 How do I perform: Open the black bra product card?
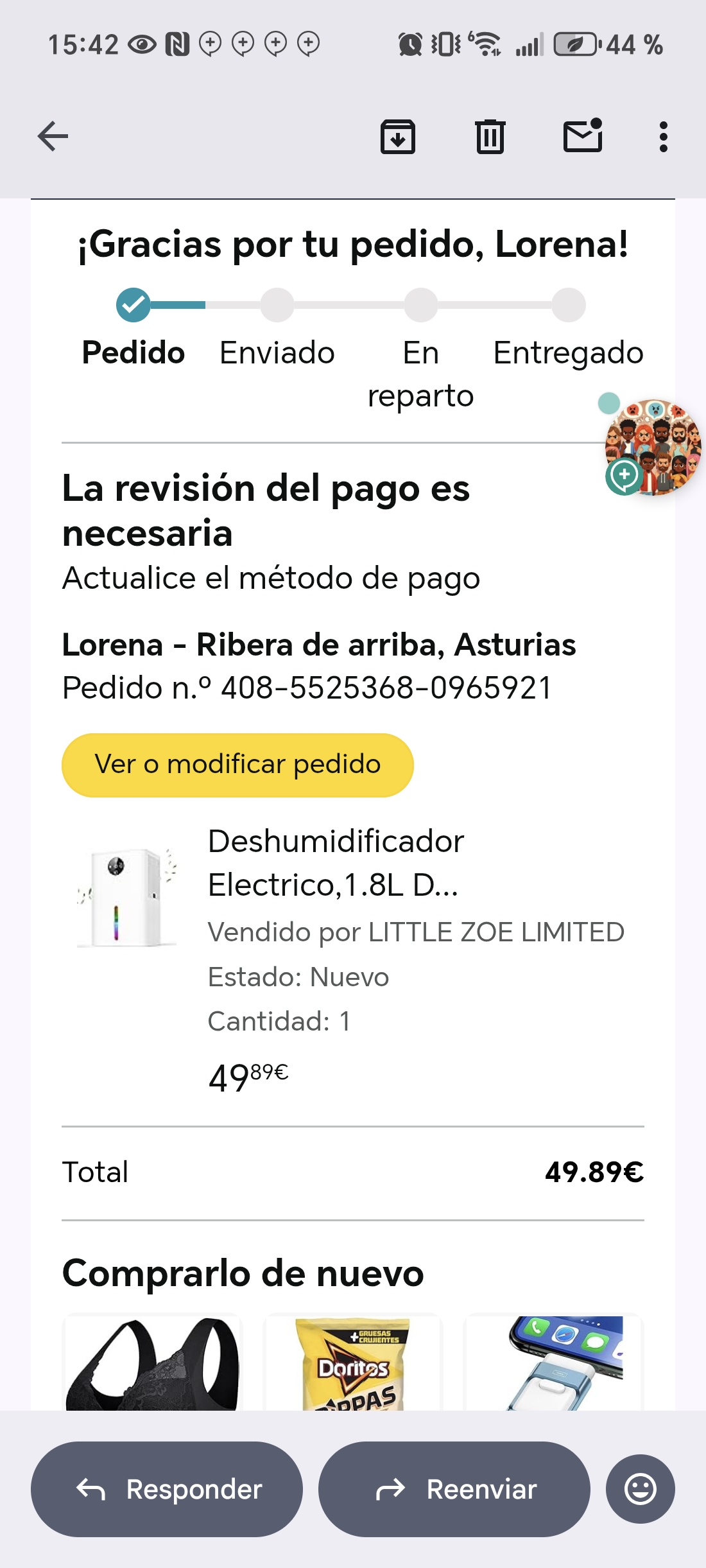click(153, 1363)
